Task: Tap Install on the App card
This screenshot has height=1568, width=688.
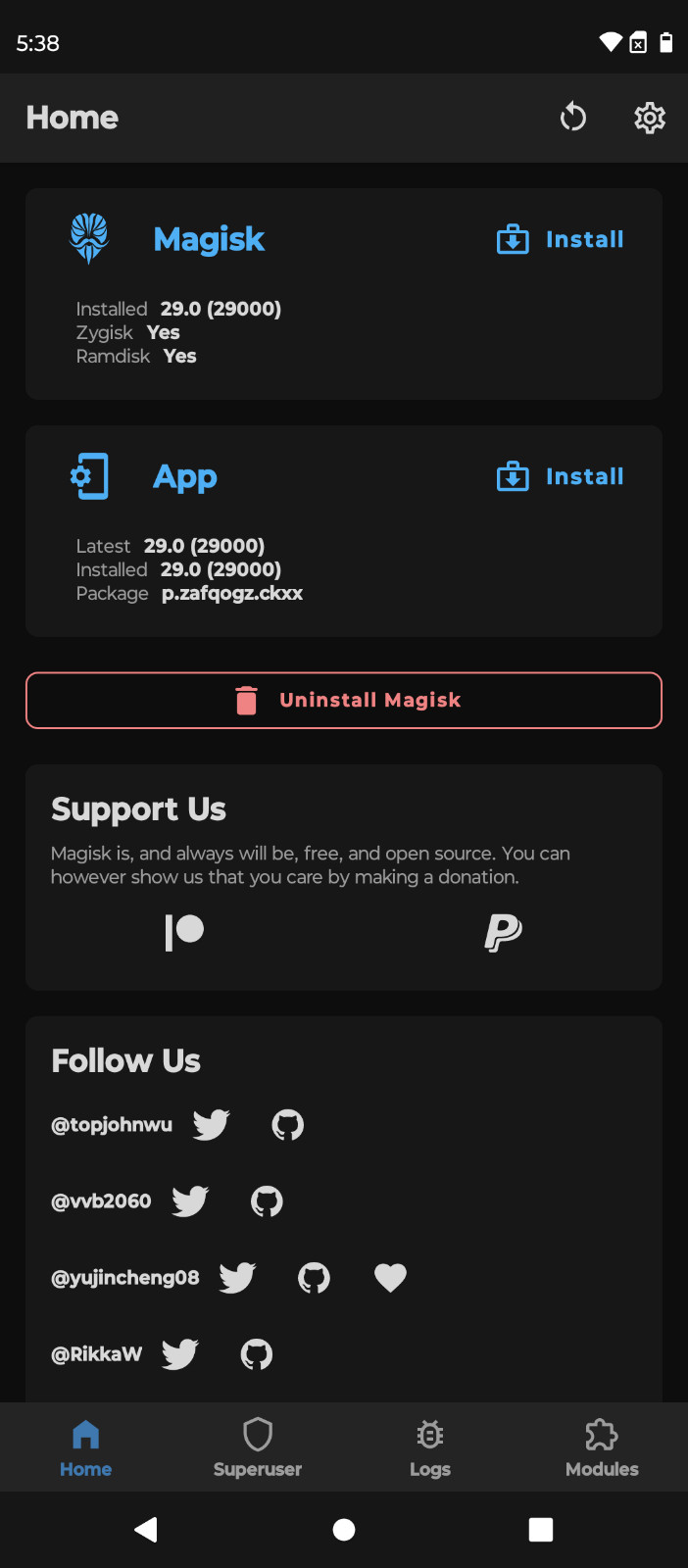Action: [561, 476]
